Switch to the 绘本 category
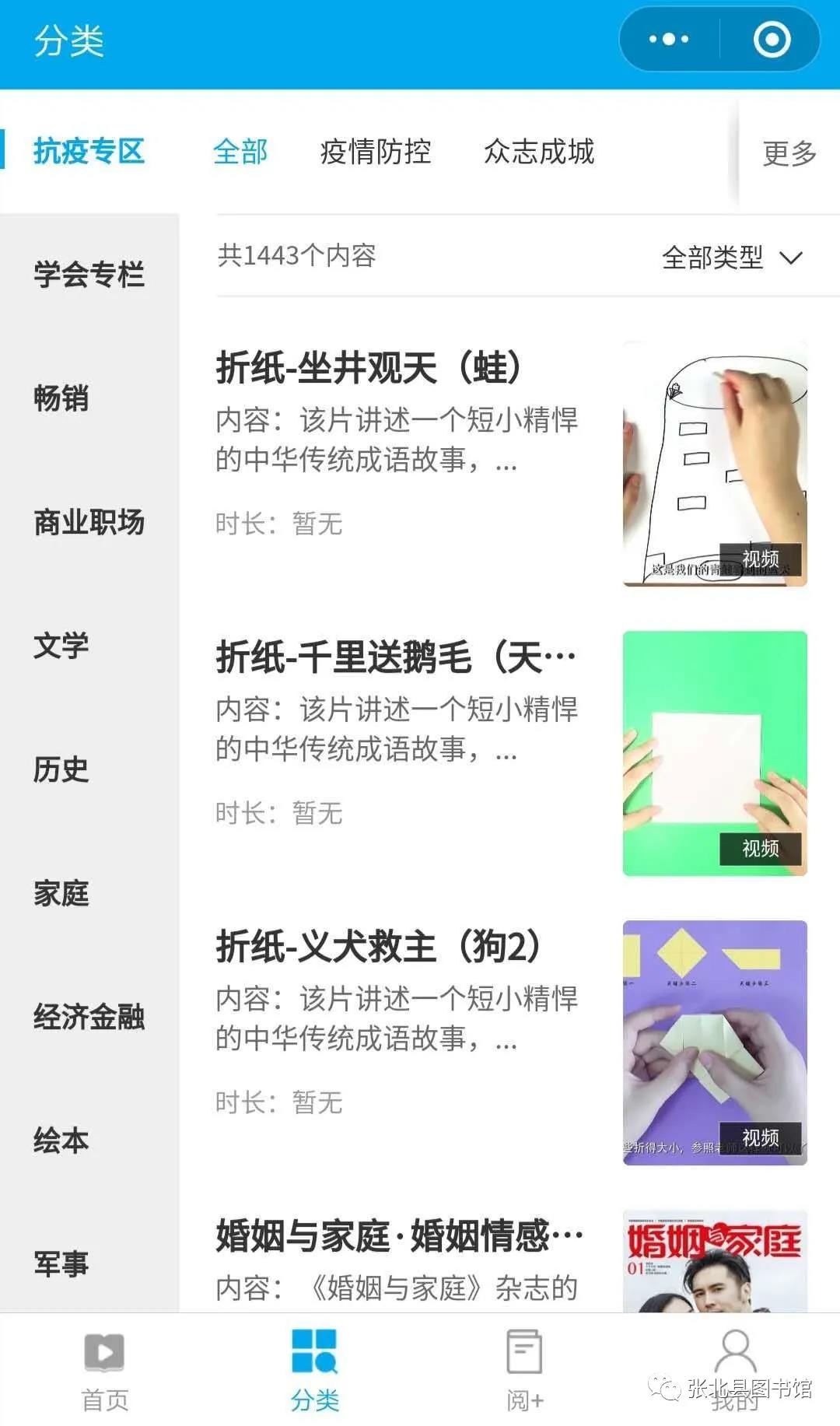Screen dimensions: 840x1426 [62, 1140]
